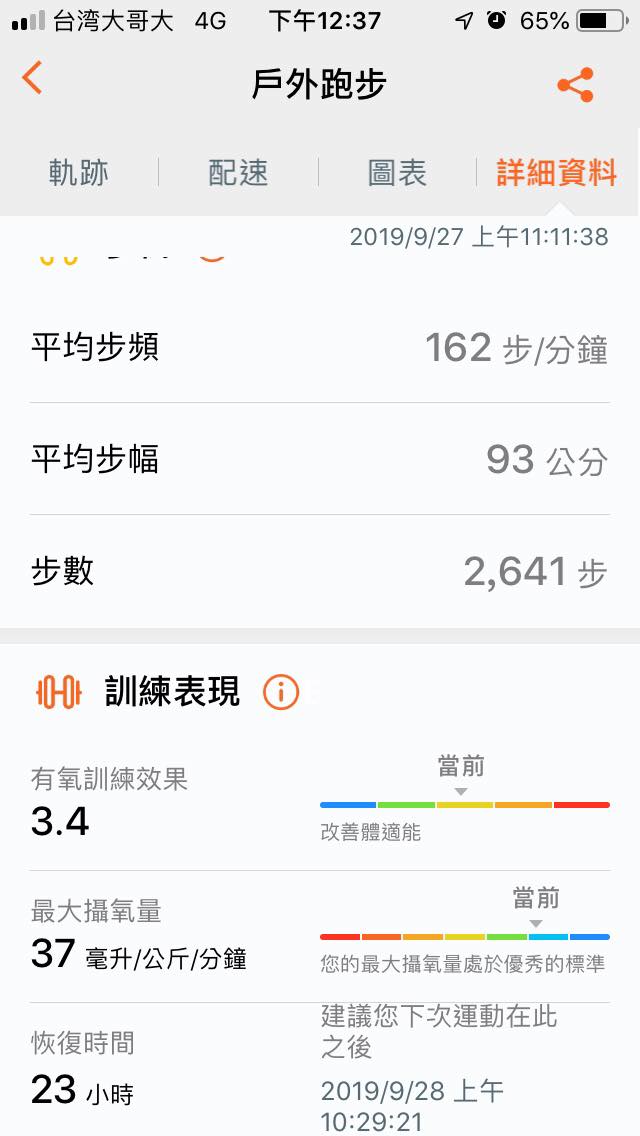
Task: Select the 詳細資料 tab
Action: 557,172
